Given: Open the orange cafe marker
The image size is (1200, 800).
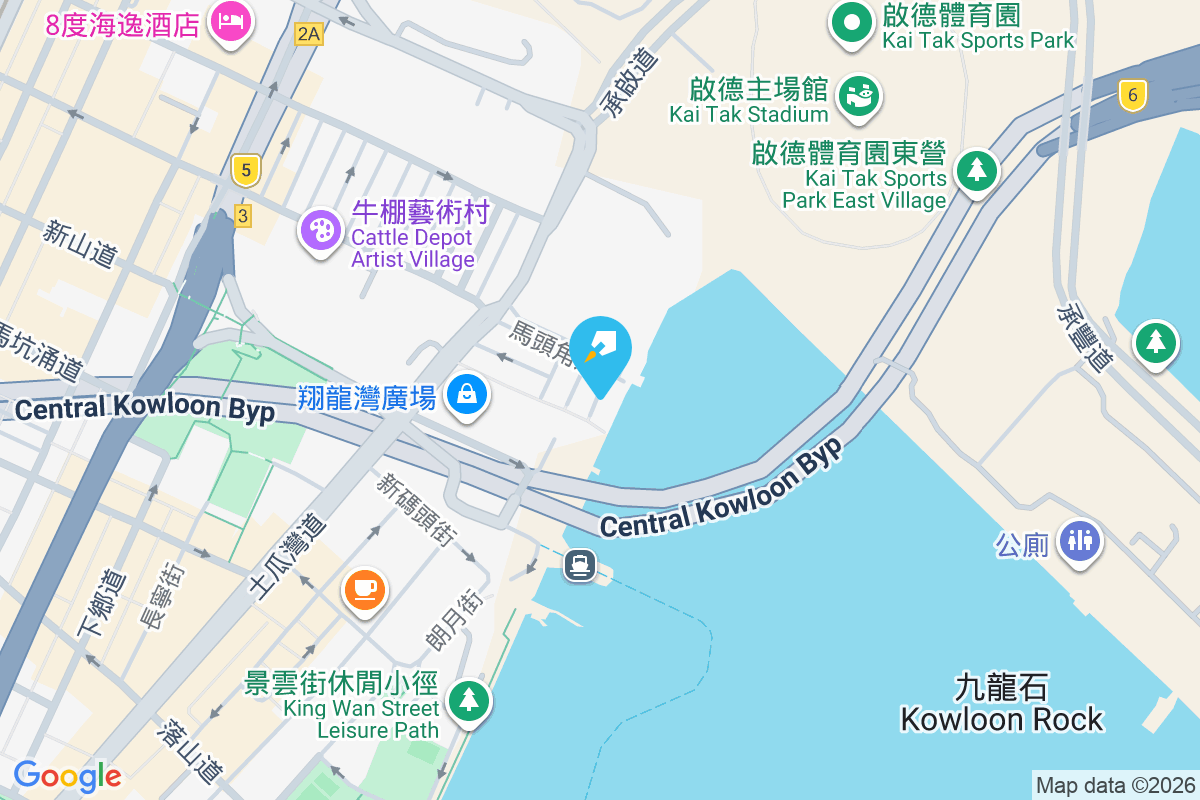Looking at the screenshot, I should (x=364, y=588).
